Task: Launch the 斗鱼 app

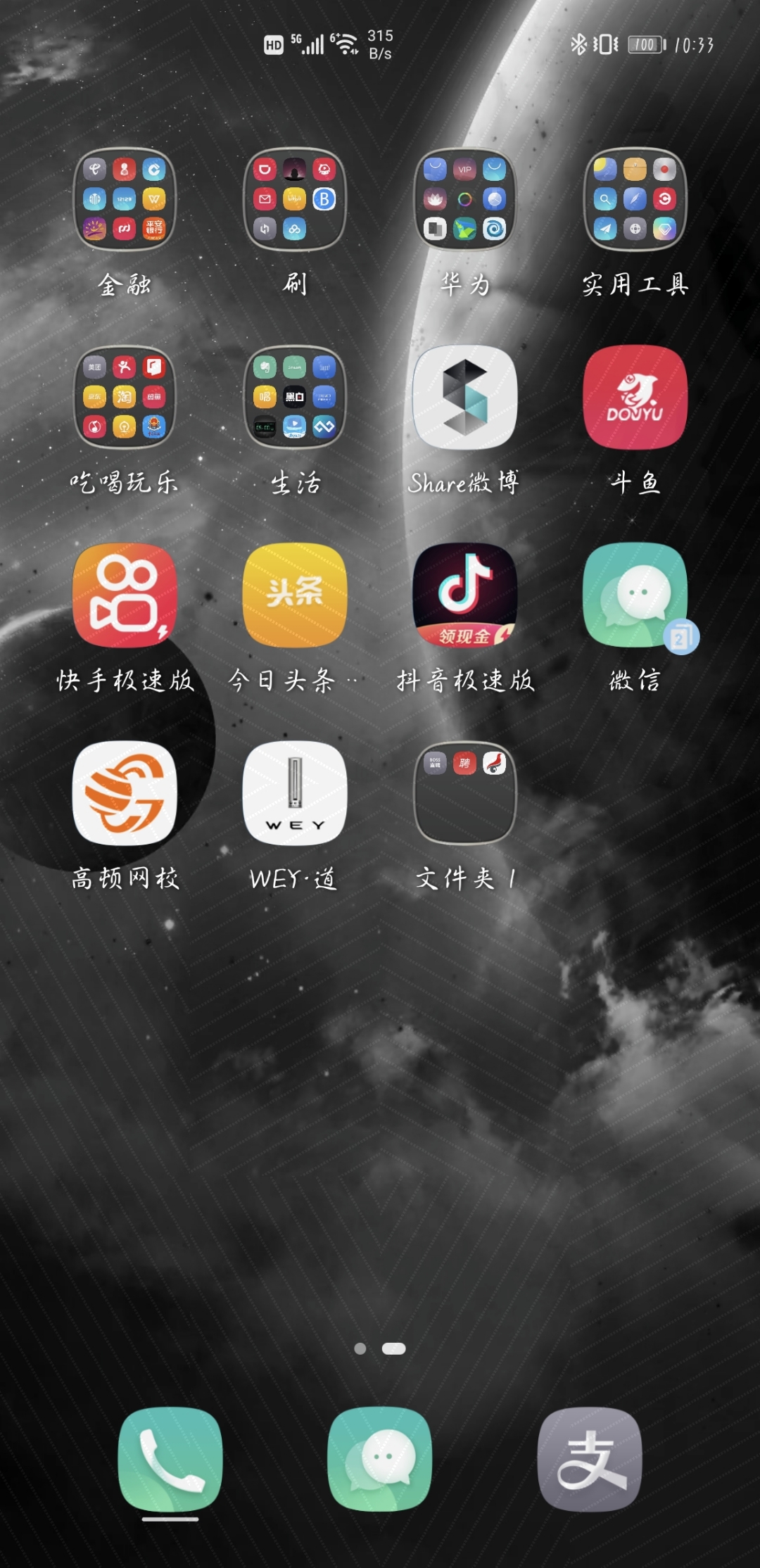Action: click(634, 397)
